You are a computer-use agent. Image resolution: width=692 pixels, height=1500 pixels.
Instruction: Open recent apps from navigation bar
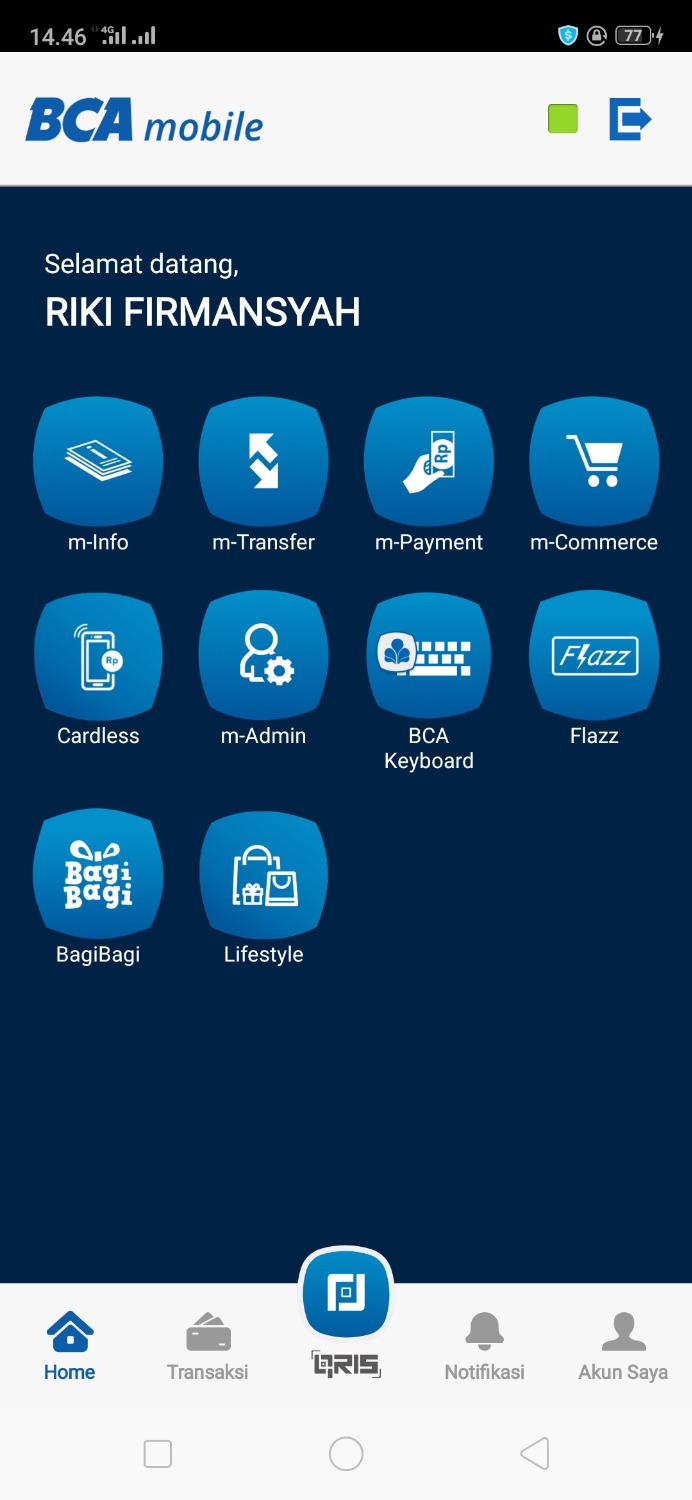click(158, 1453)
